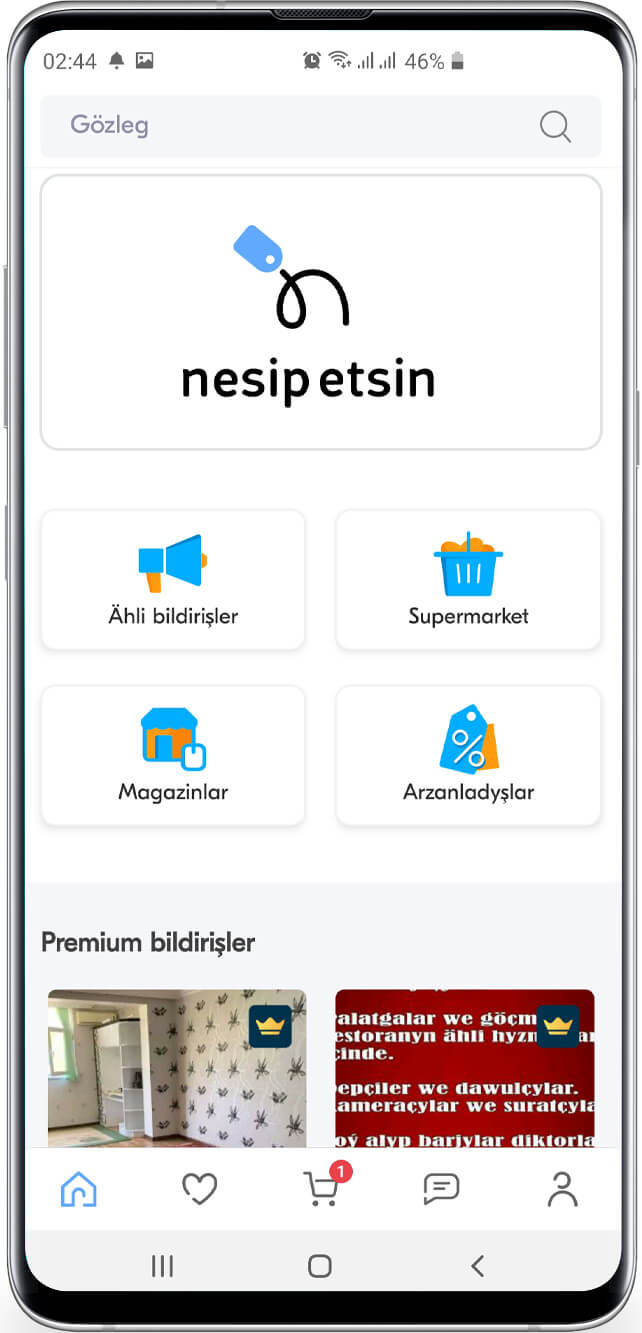Switch to the Profile tab
The width and height of the screenshot is (642, 1333).
pyautogui.click(x=563, y=1189)
